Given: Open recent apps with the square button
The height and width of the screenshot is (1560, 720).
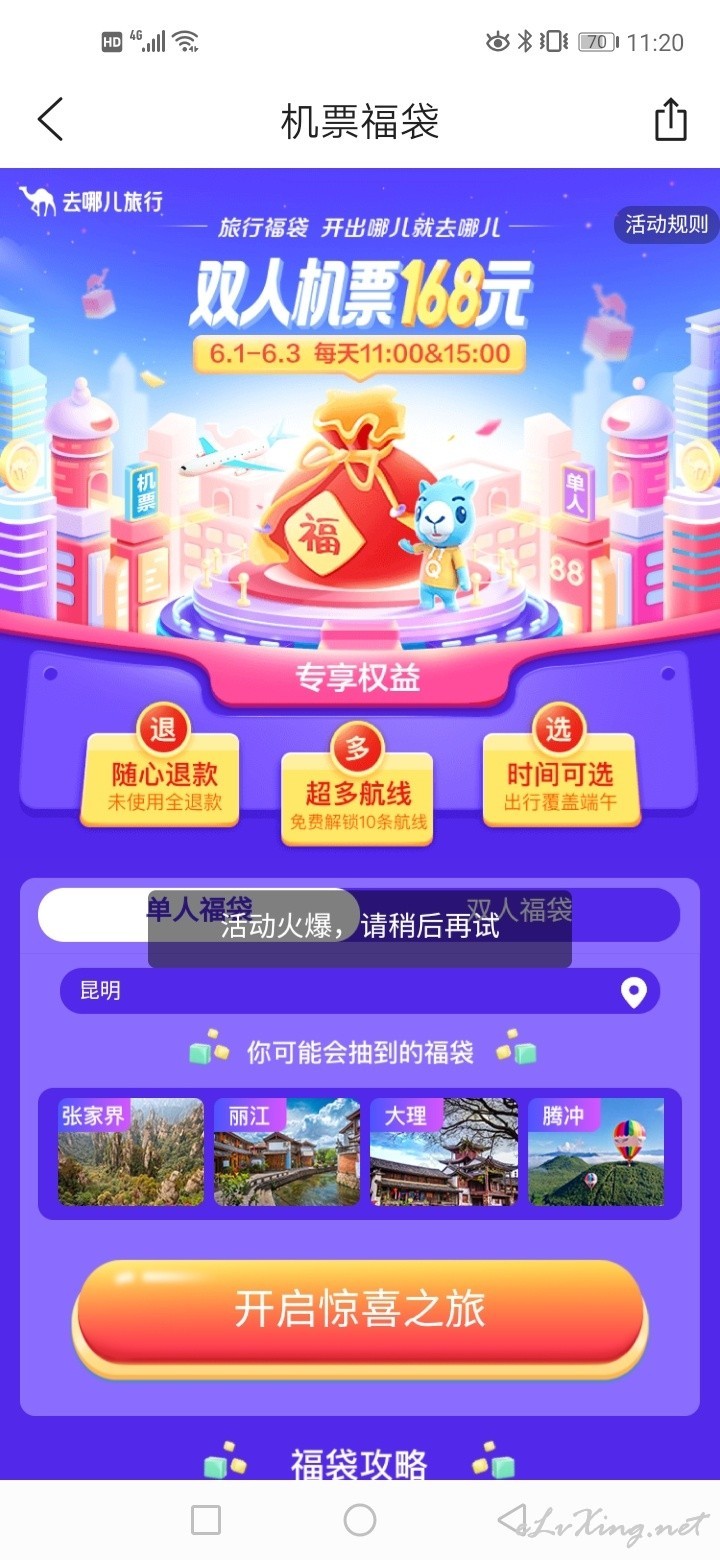Looking at the screenshot, I should click(x=205, y=1520).
